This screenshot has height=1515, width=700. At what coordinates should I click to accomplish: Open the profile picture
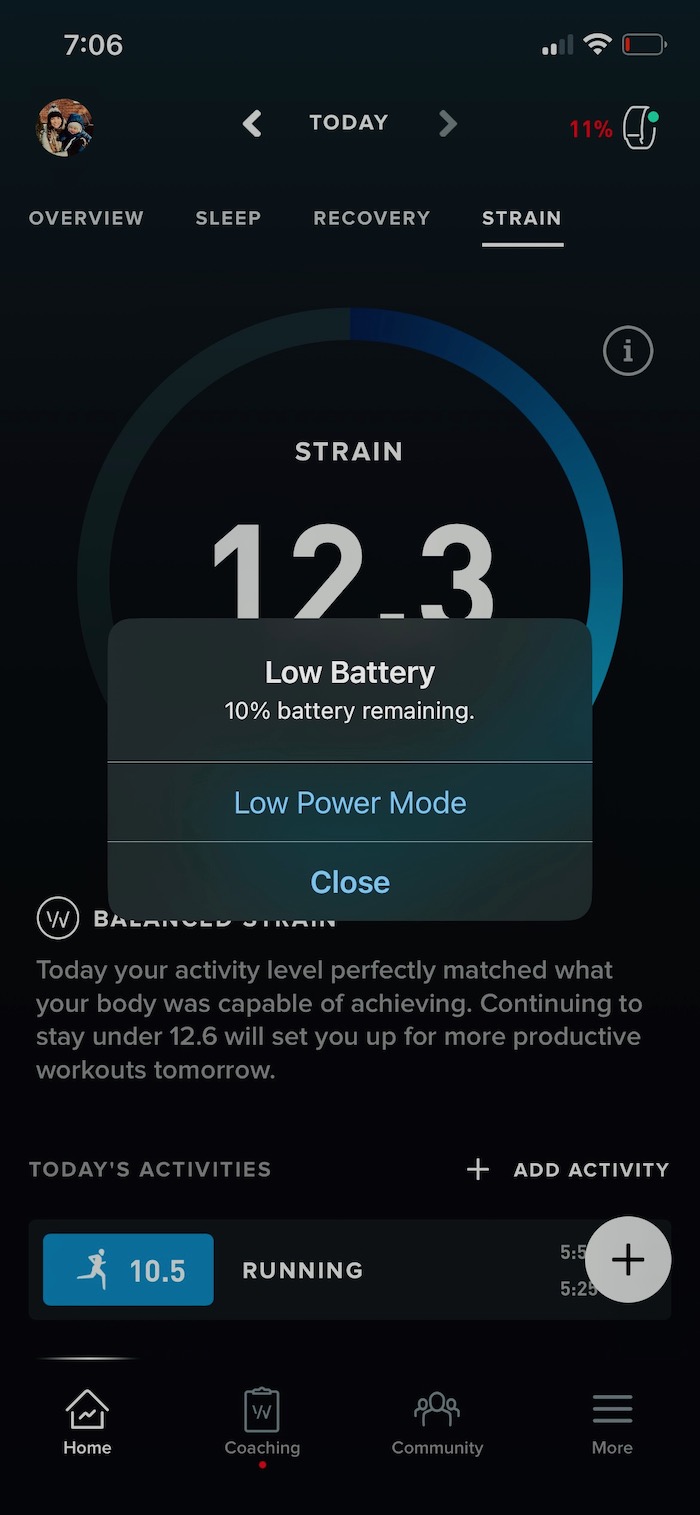(65, 127)
